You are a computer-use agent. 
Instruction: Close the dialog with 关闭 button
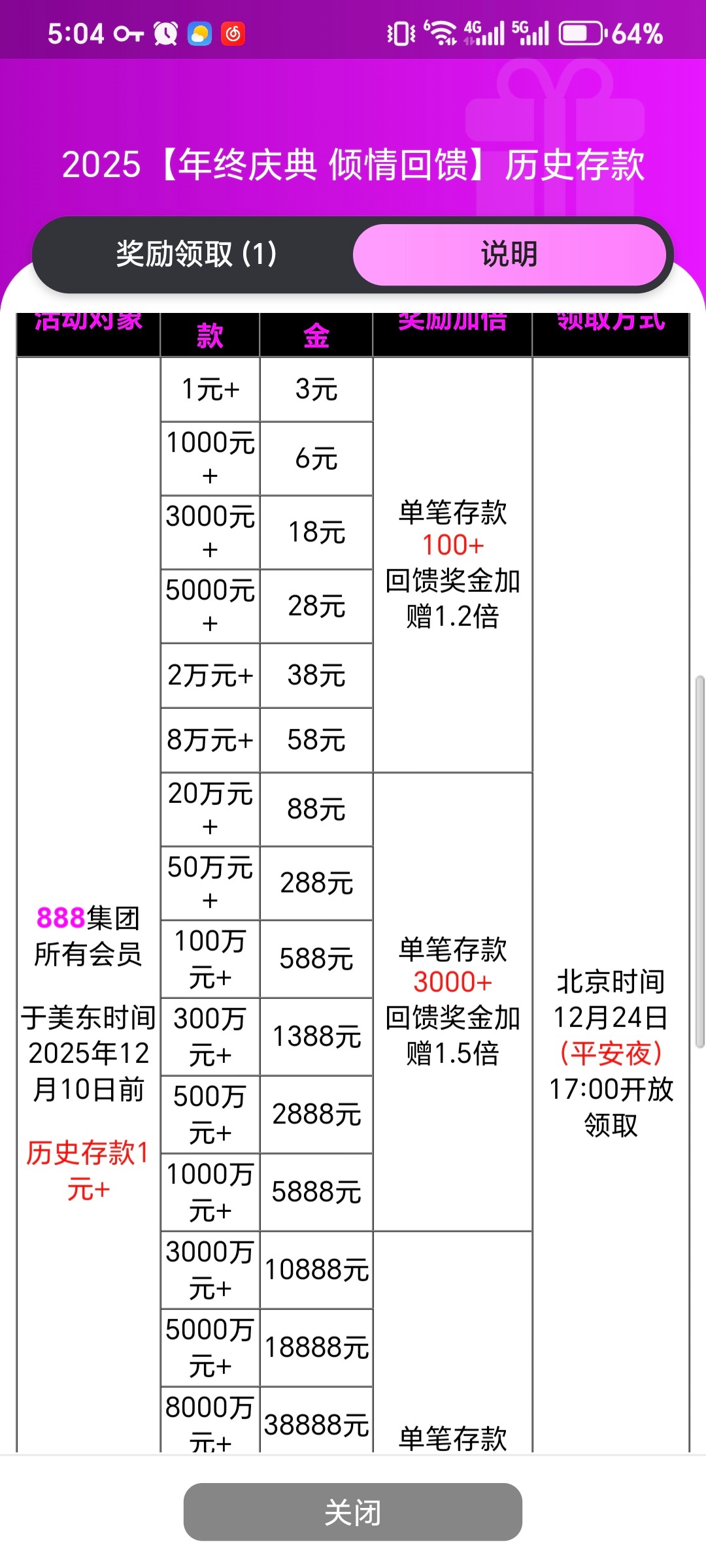(x=353, y=1512)
